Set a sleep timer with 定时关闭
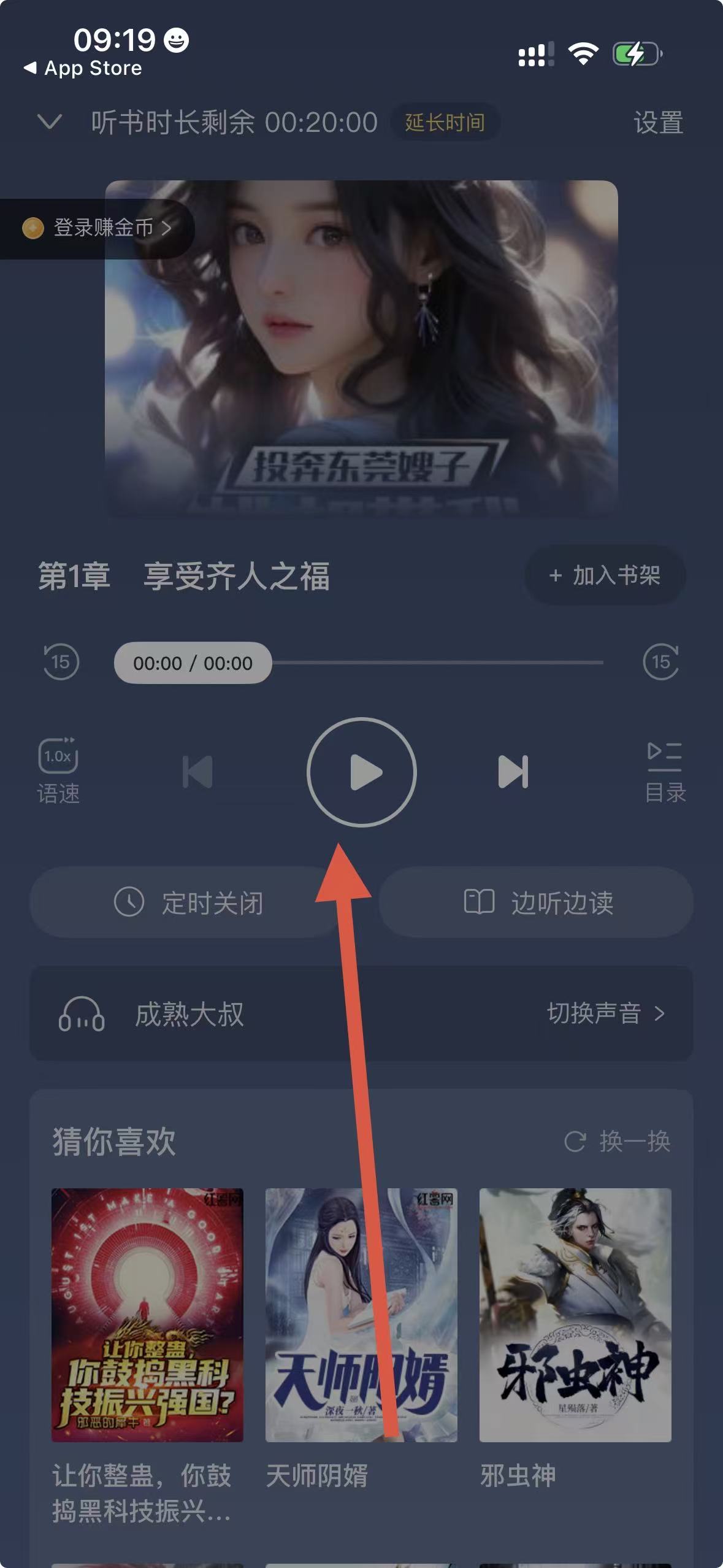This screenshot has height=1568, width=723. pyautogui.click(x=187, y=902)
